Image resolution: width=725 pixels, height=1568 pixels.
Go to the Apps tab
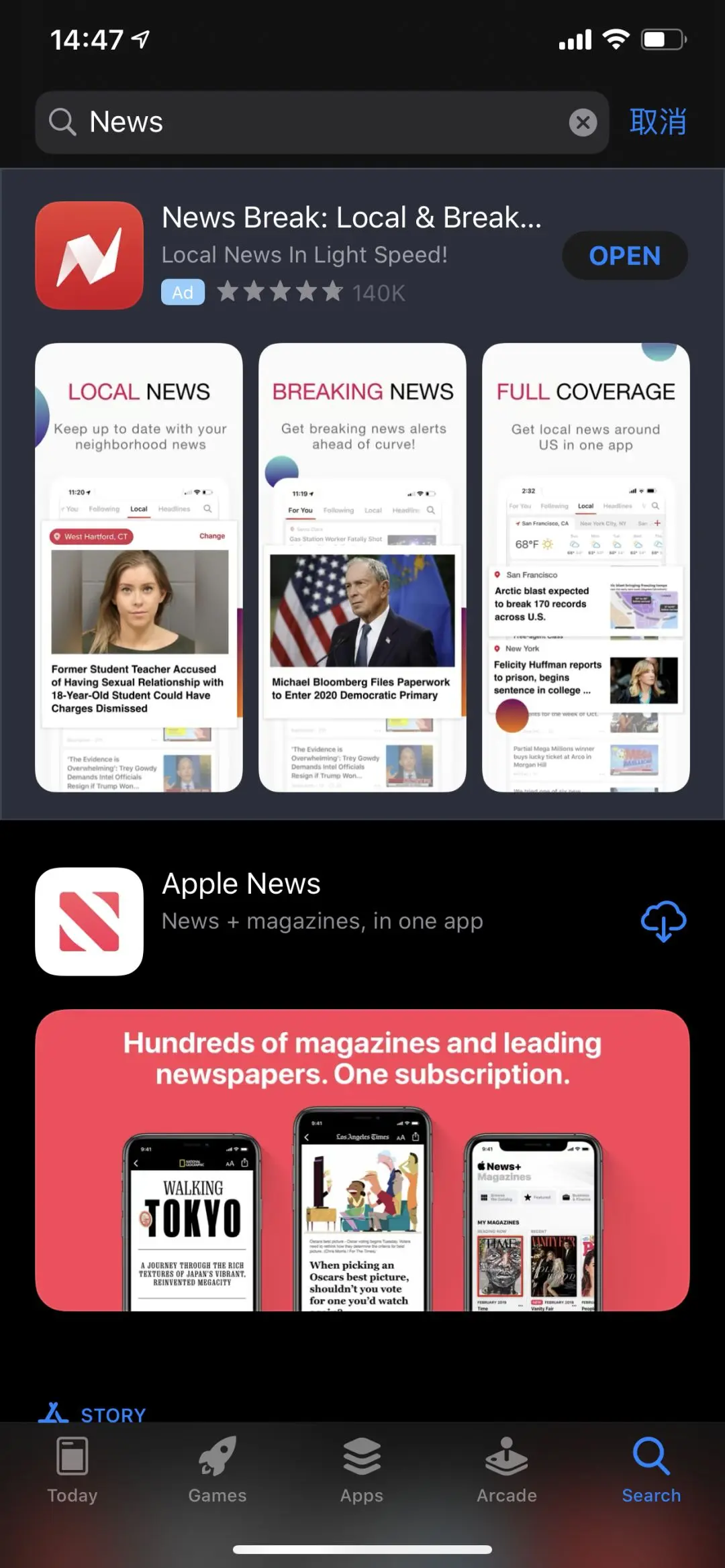coord(362,1469)
